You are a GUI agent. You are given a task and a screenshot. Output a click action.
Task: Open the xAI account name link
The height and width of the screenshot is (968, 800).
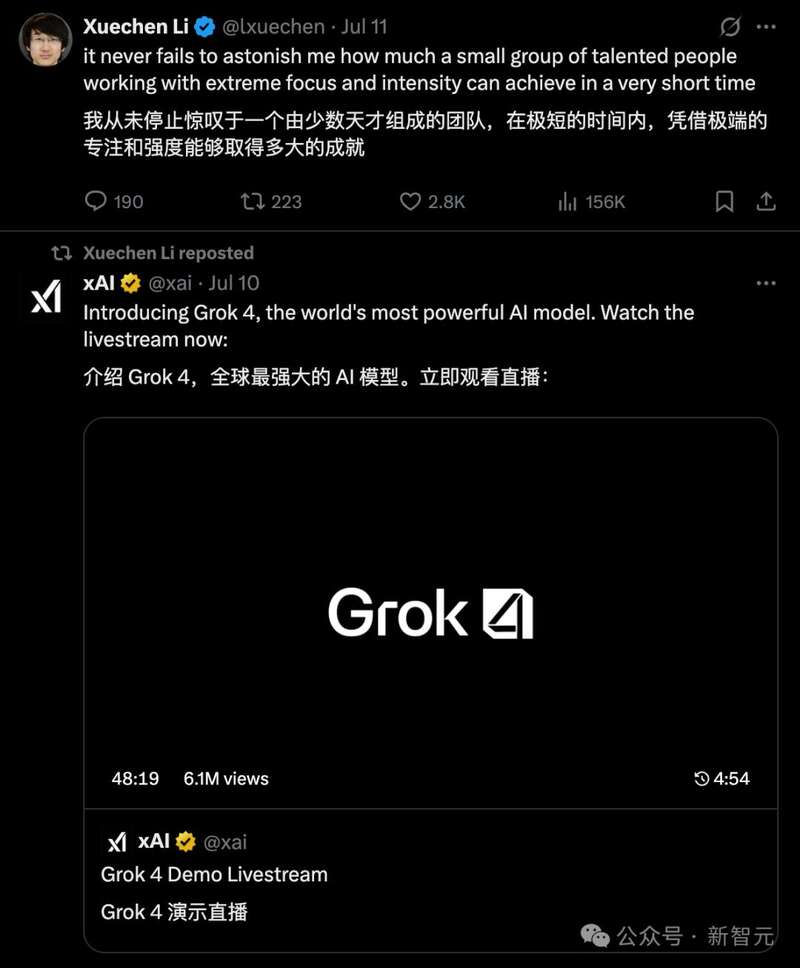click(x=100, y=283)
